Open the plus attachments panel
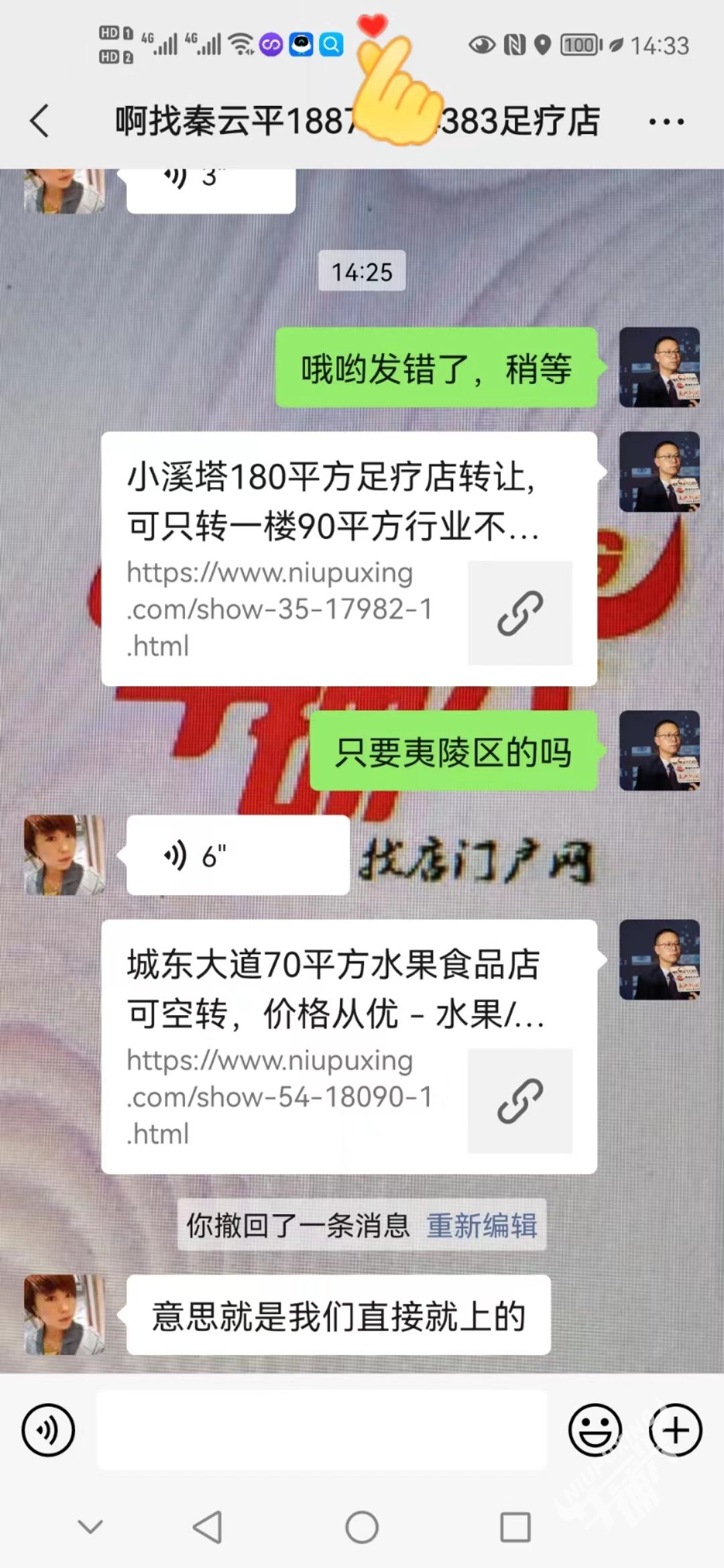Image resolution: width=724 pixels, height=1568 pixels. [x=675, y=1429]
